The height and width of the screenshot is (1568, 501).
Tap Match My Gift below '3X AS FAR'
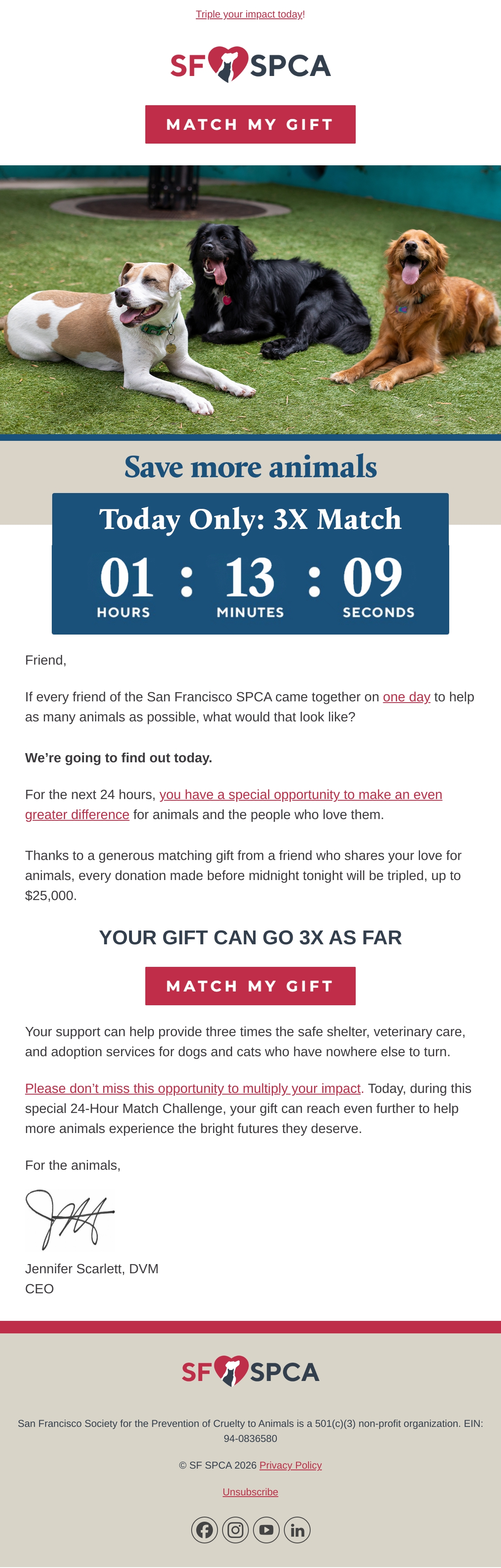click(250, 986)
